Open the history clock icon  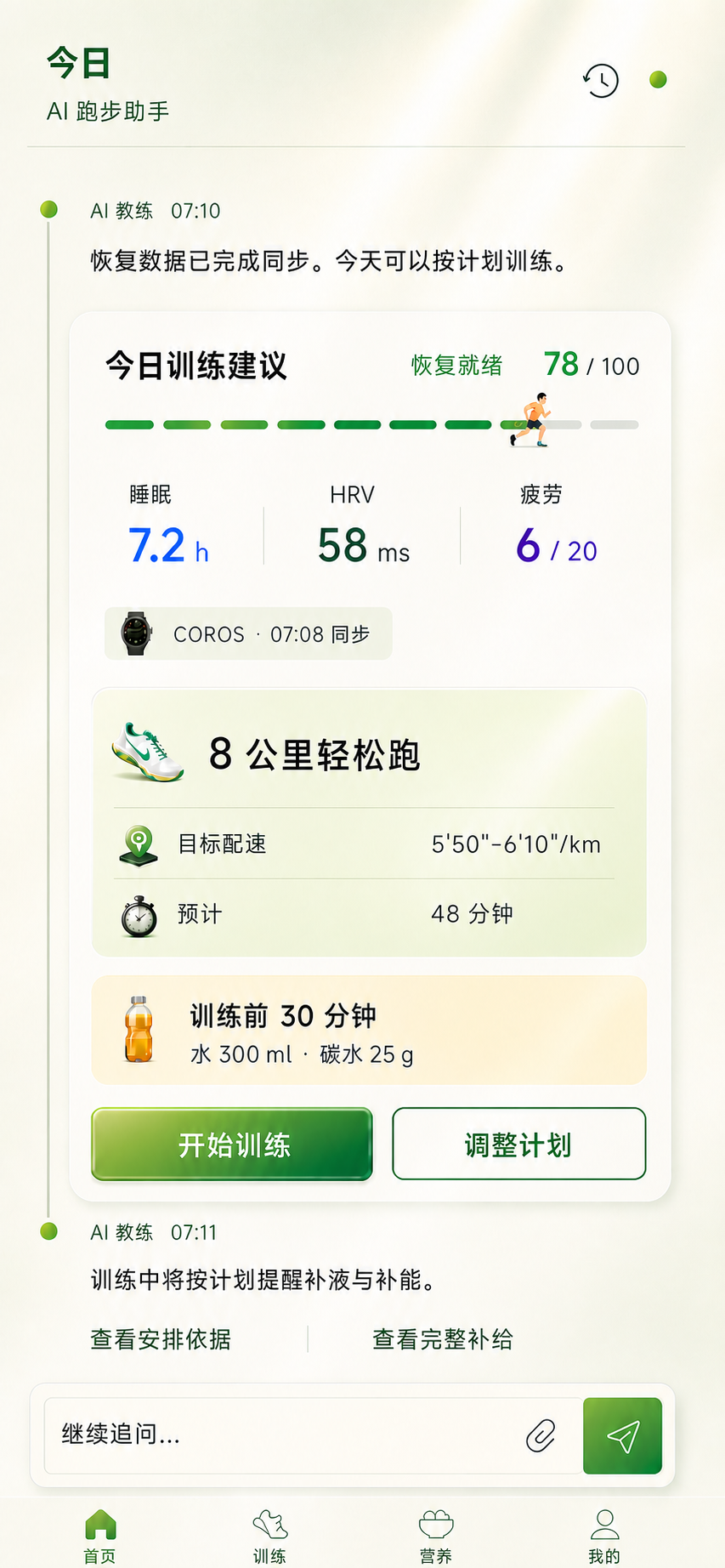point(601,81)
